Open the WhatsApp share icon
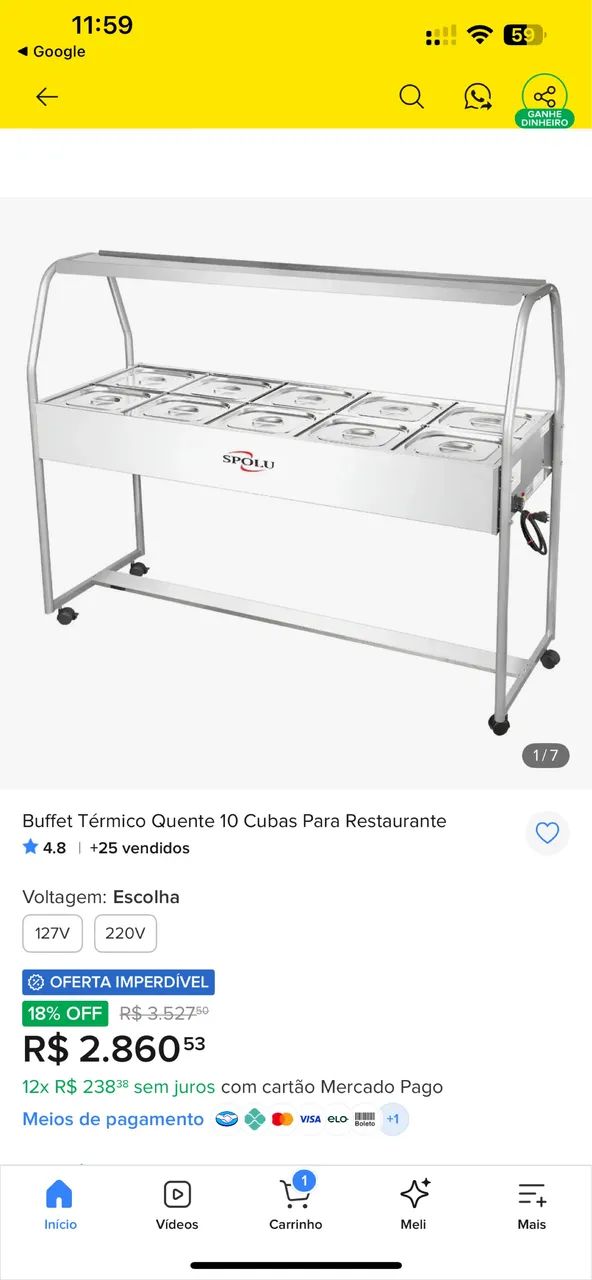 click(x=478, y=97)
